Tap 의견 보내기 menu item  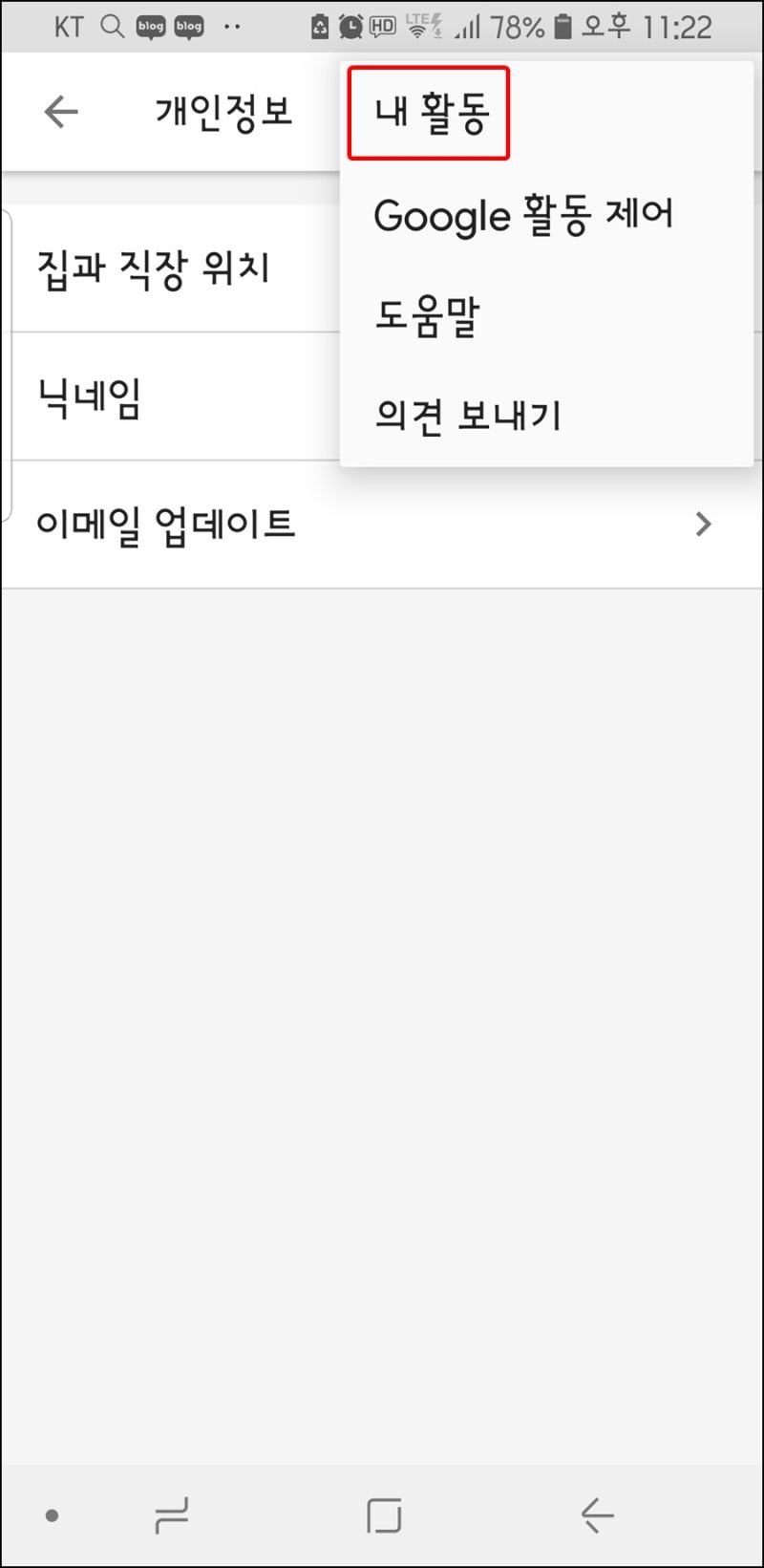pyautogui.click(x=468, y=416)
